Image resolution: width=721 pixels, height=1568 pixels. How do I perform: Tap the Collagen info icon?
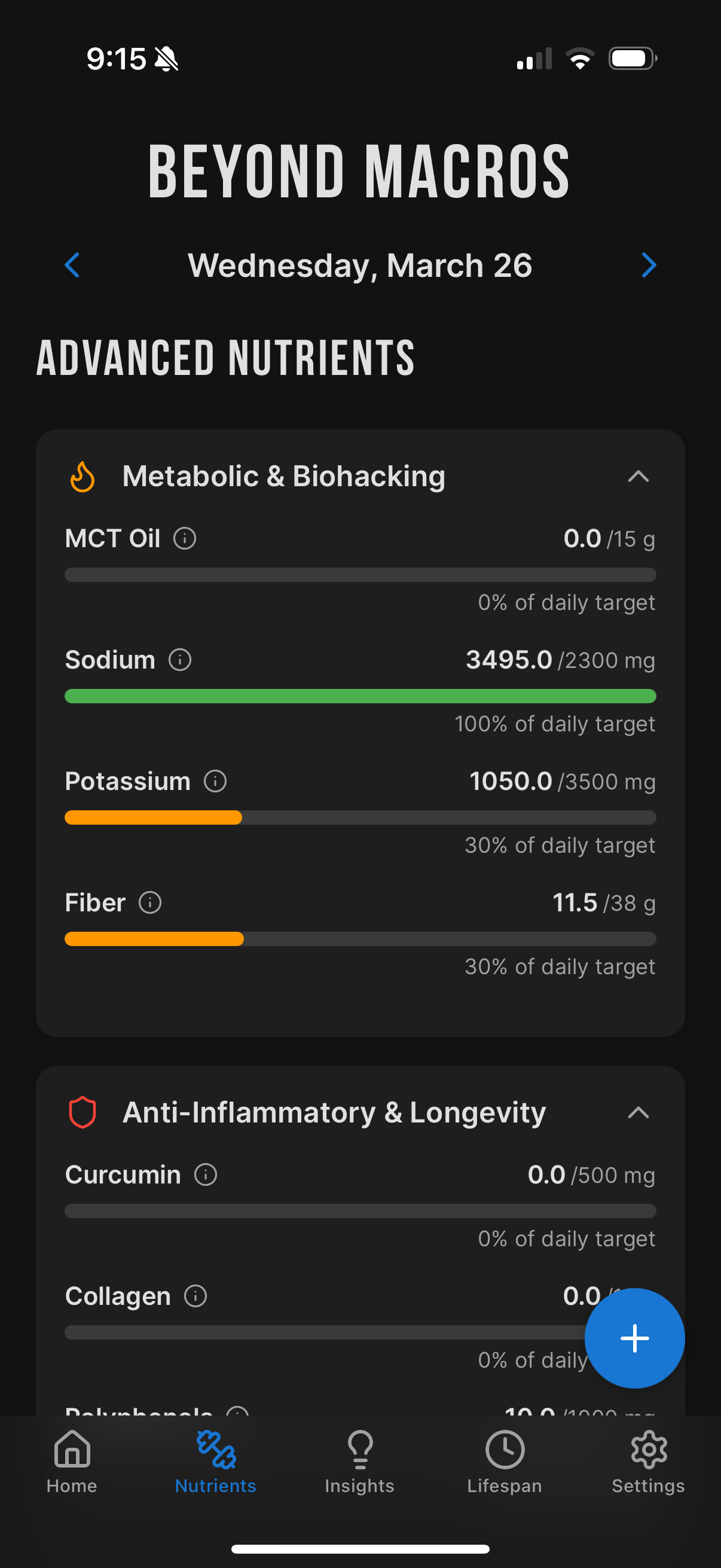coord(196,1296)
